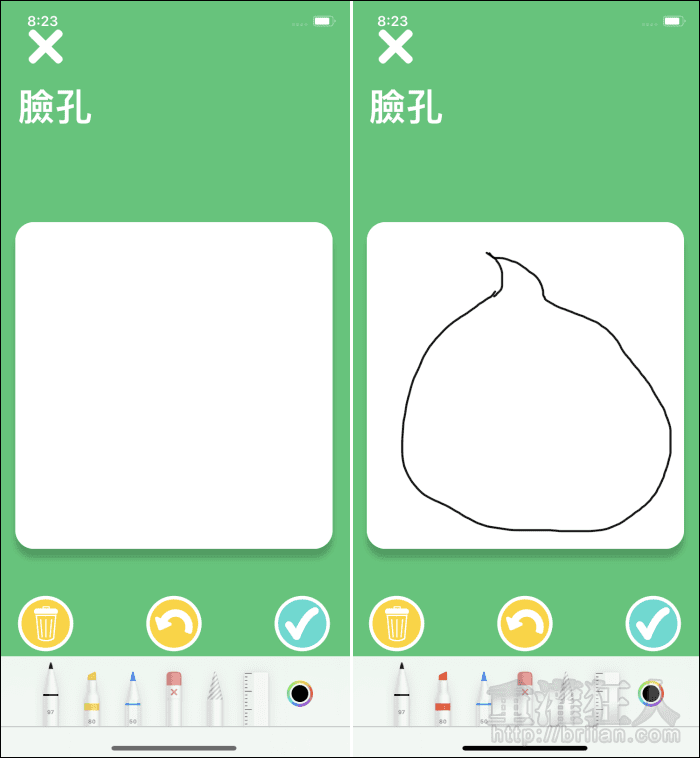
Task: Delete the drawn face outline with the trash button
Action: (397, 624)
